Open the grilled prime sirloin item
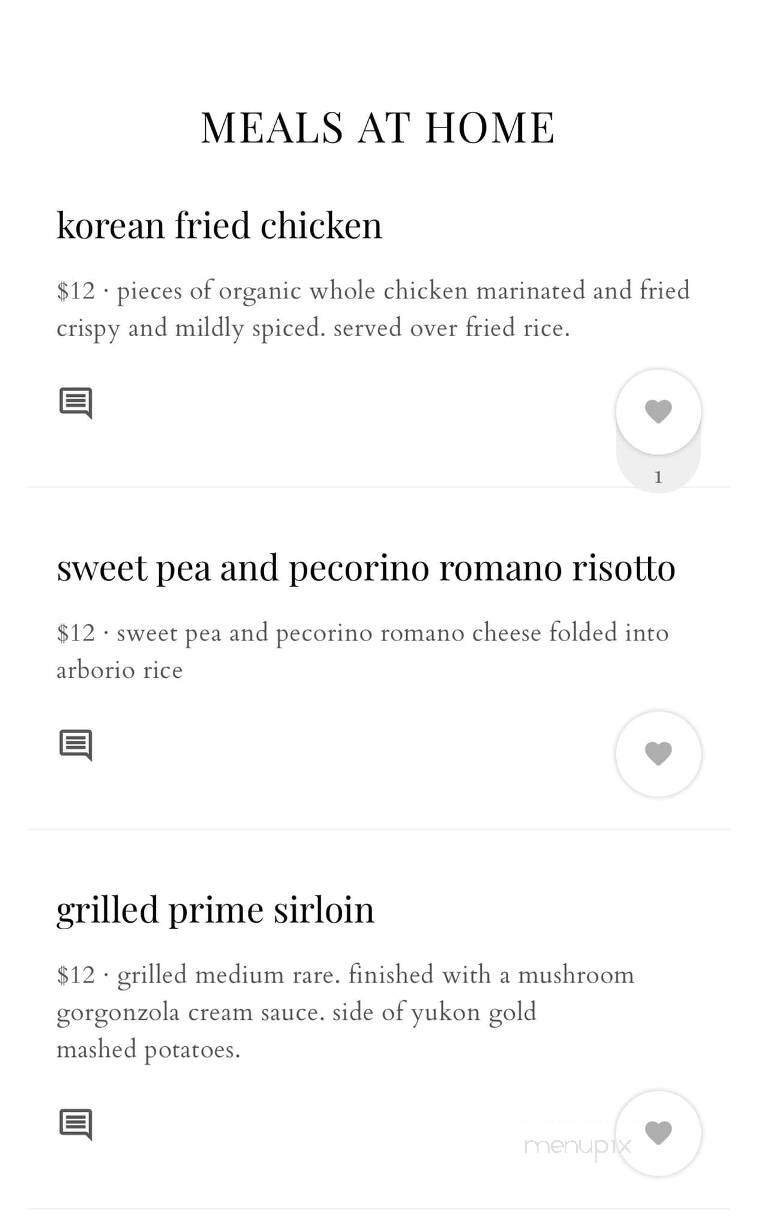 (215, 909)
